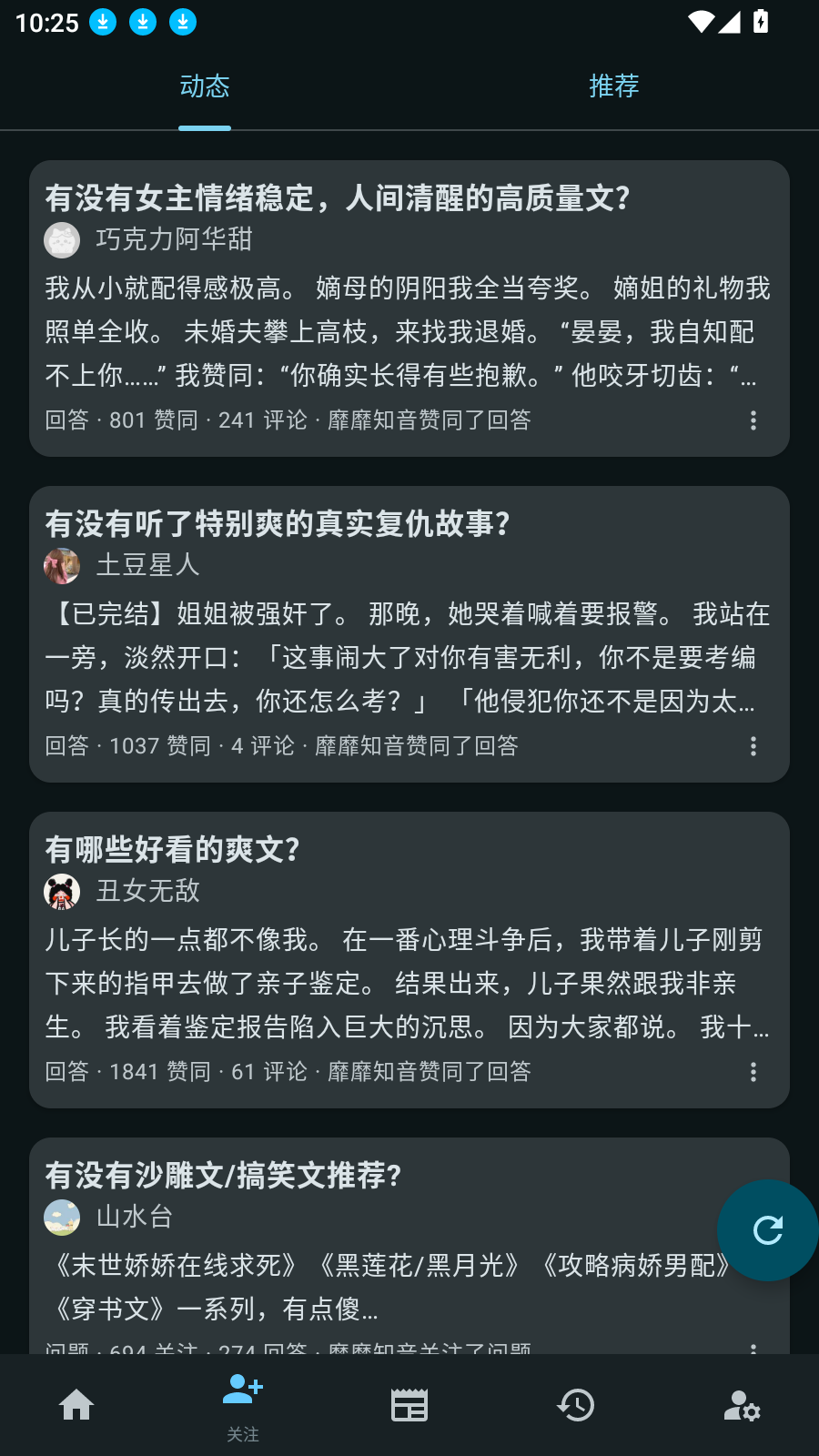Open overflow menu on the 巧克力阿华甜 post
This screenshot has height=1456, width=819.
click(x=753, y=420)
